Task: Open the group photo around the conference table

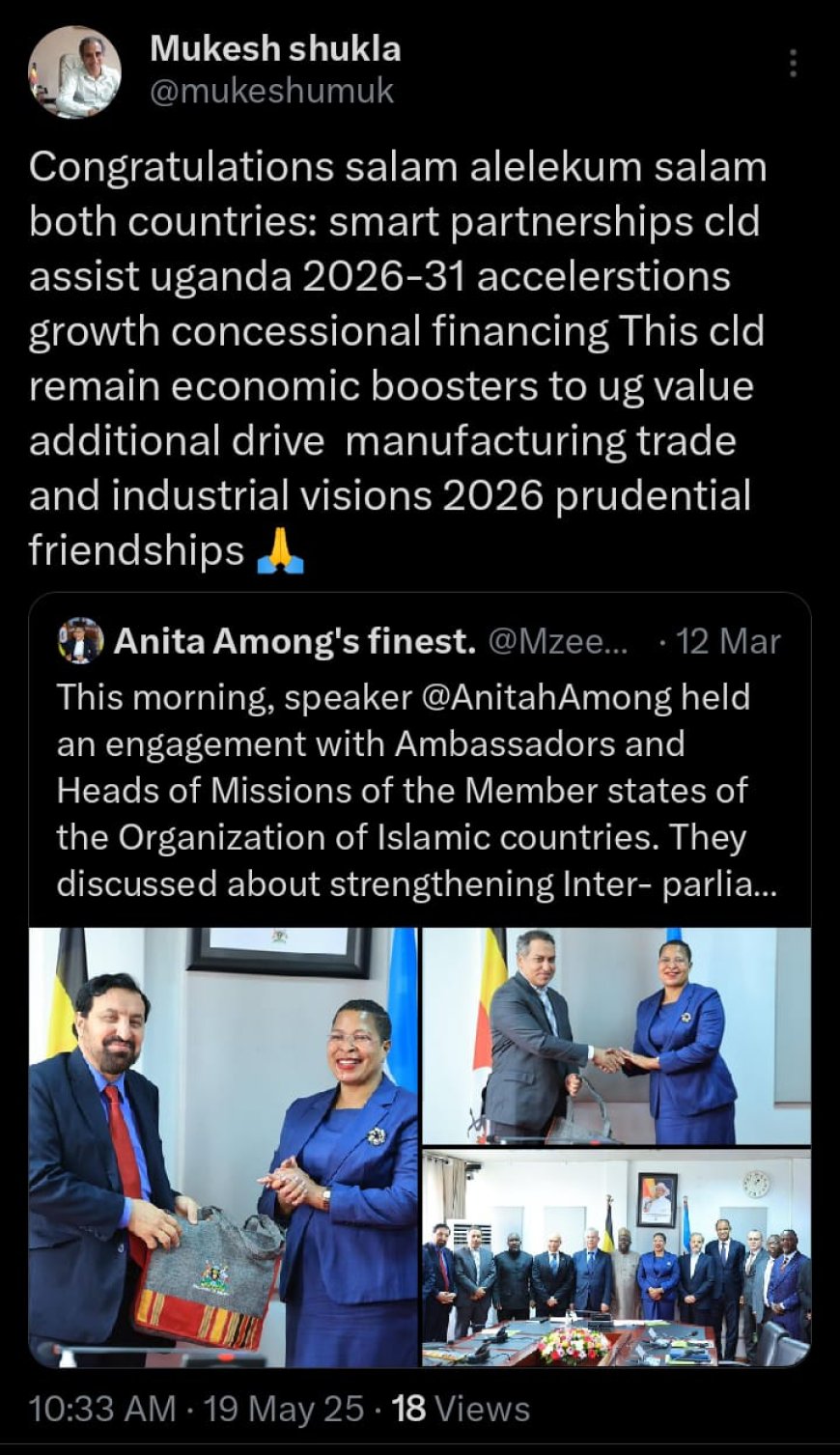Action: 616,1257
